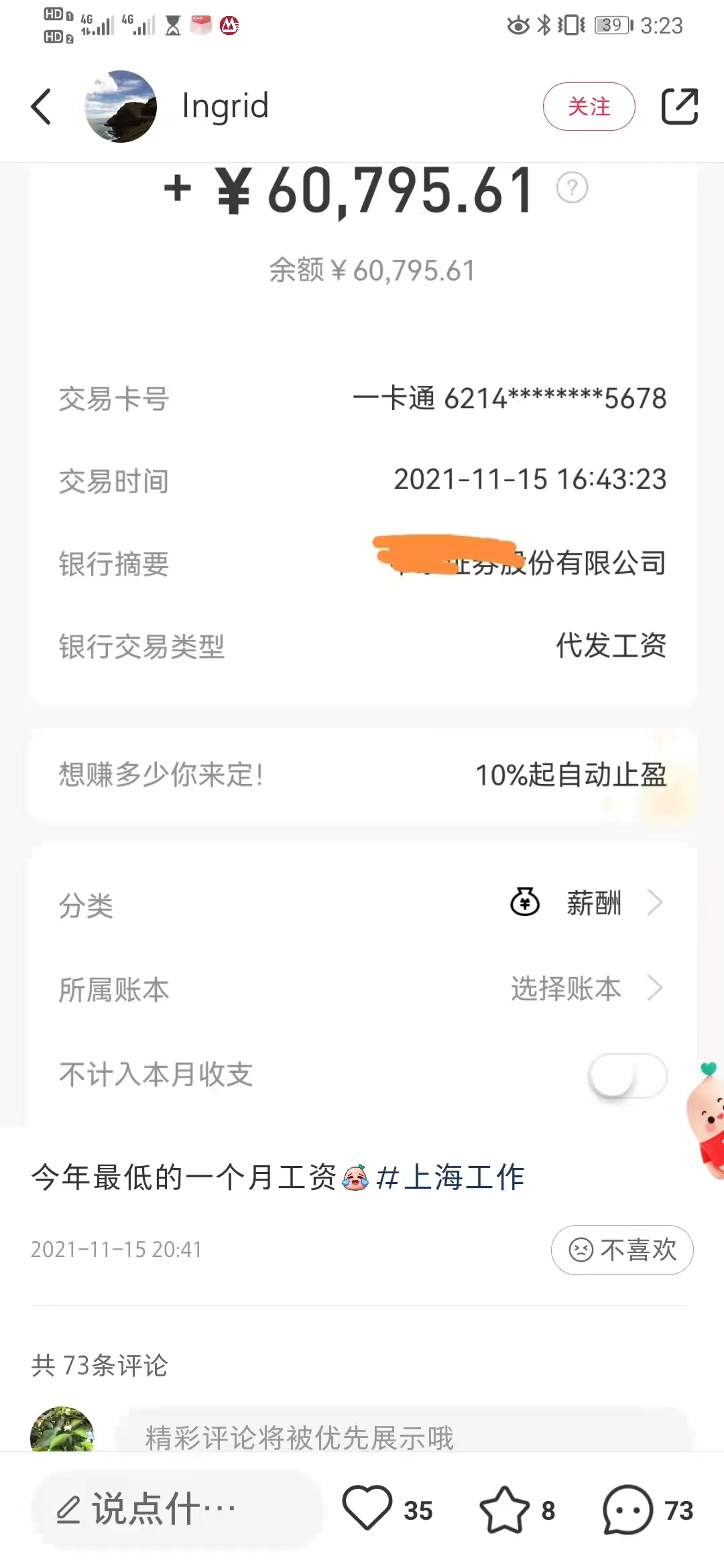
Task: Tap the money bag icon next to 薪酬
Action: tap(526, 903)
